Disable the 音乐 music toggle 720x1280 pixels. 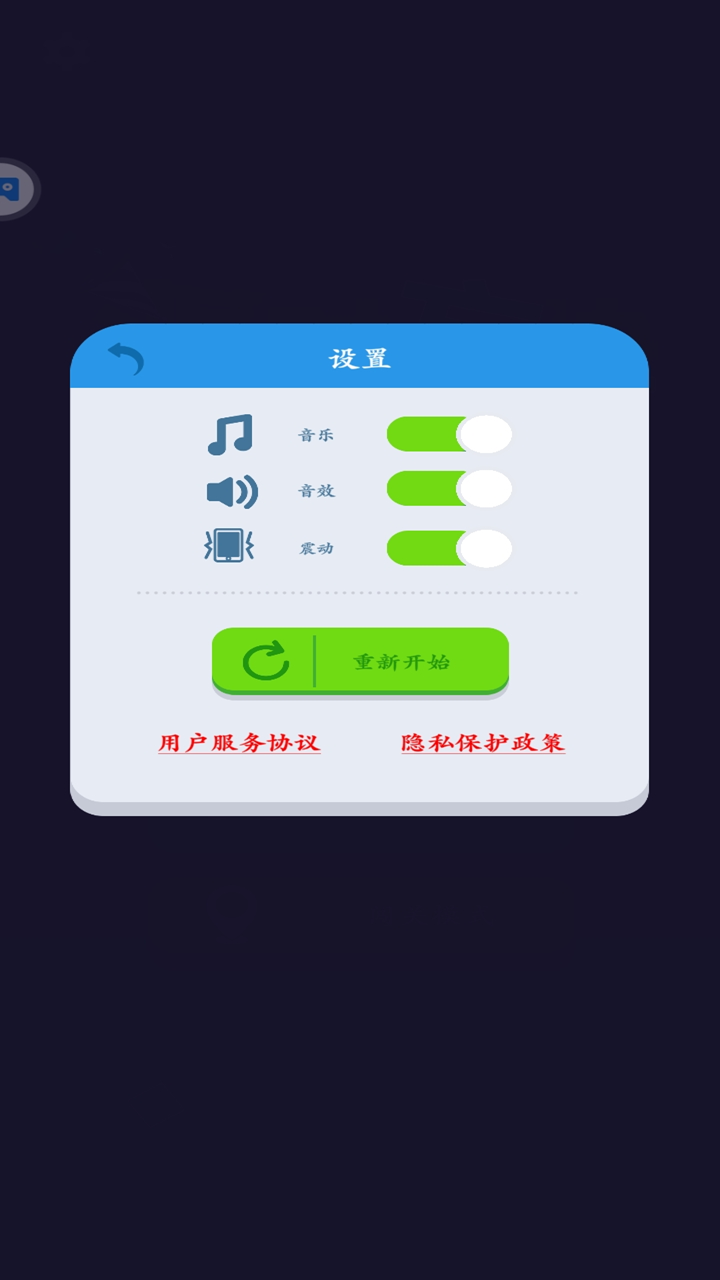pyautogui.click(x=450, y=433)
